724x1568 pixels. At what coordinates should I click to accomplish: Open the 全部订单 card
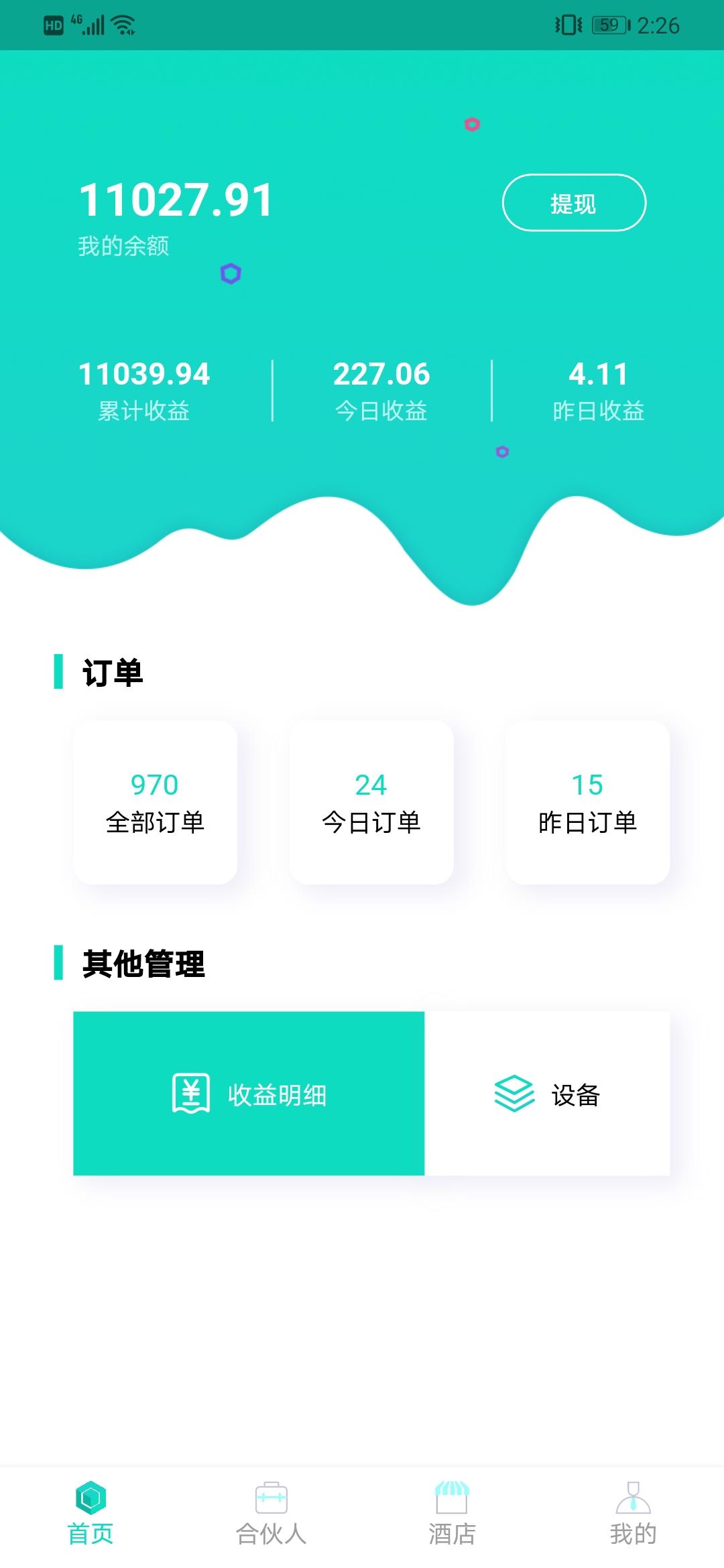(x=155, y=802)
